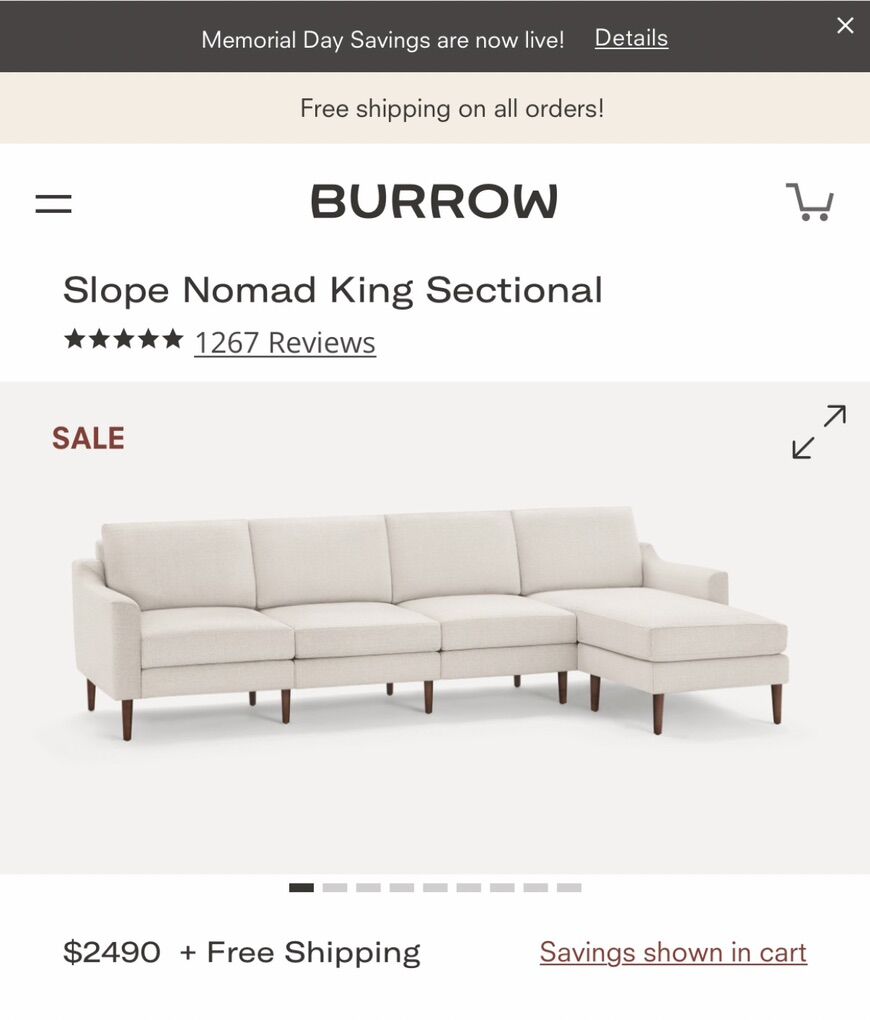Open the Memorial Day savings Details
The height and width of the screenshot is (1020, 870).
coord(631,38)
